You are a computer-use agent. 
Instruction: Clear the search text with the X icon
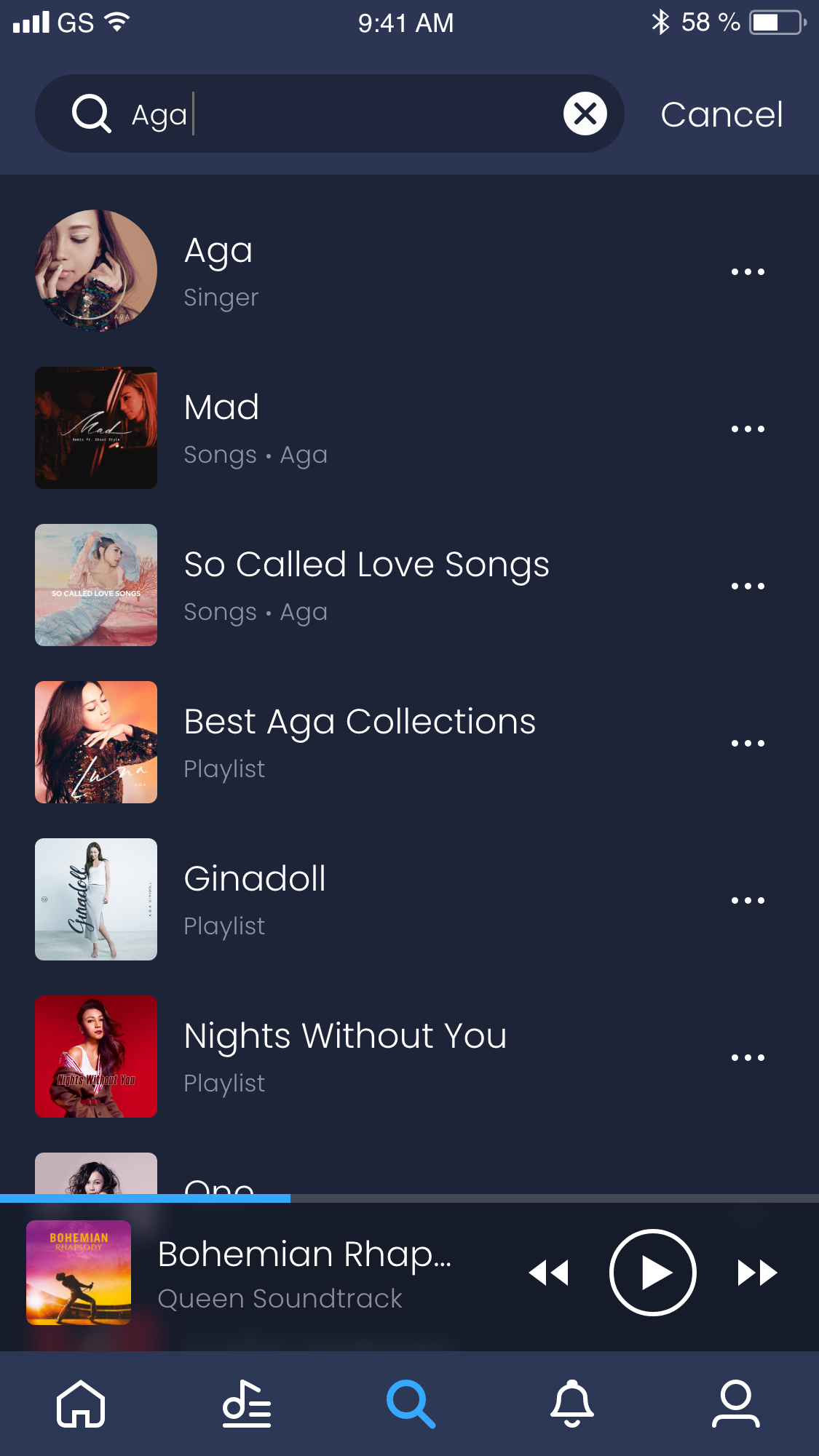pos(585,114)
